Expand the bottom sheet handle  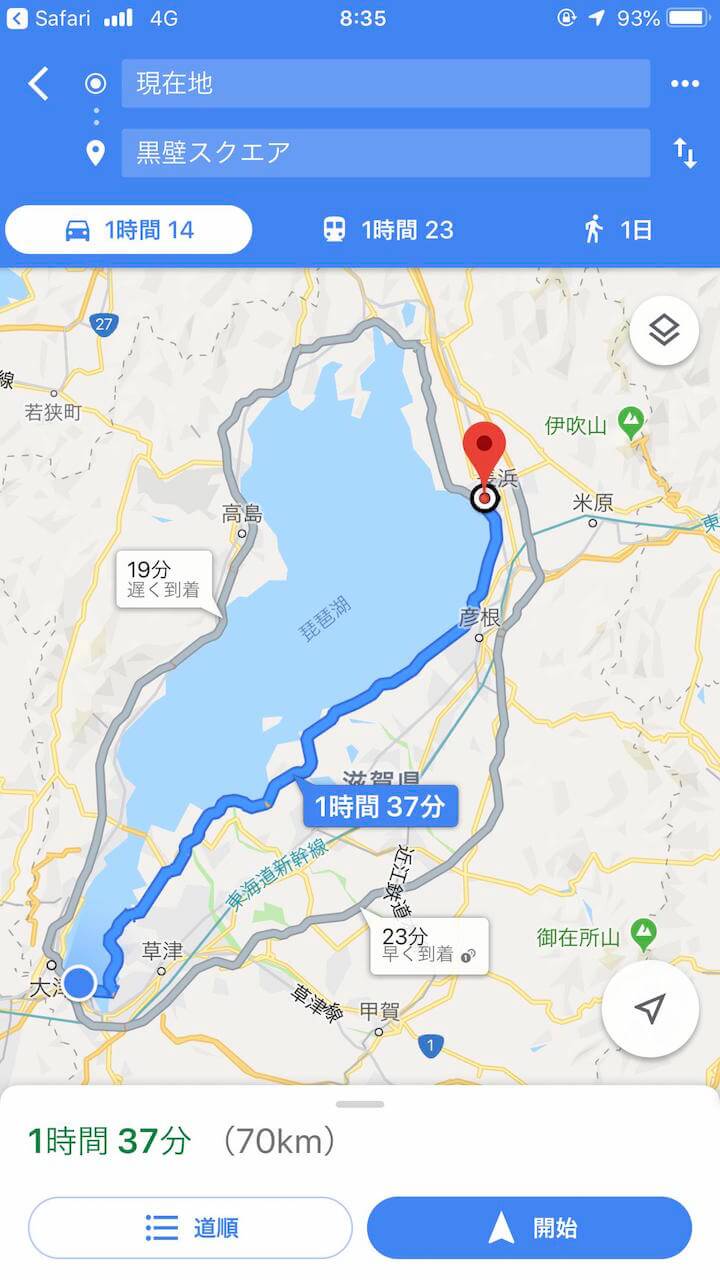pyautogui.click(x=360, y=1104)
